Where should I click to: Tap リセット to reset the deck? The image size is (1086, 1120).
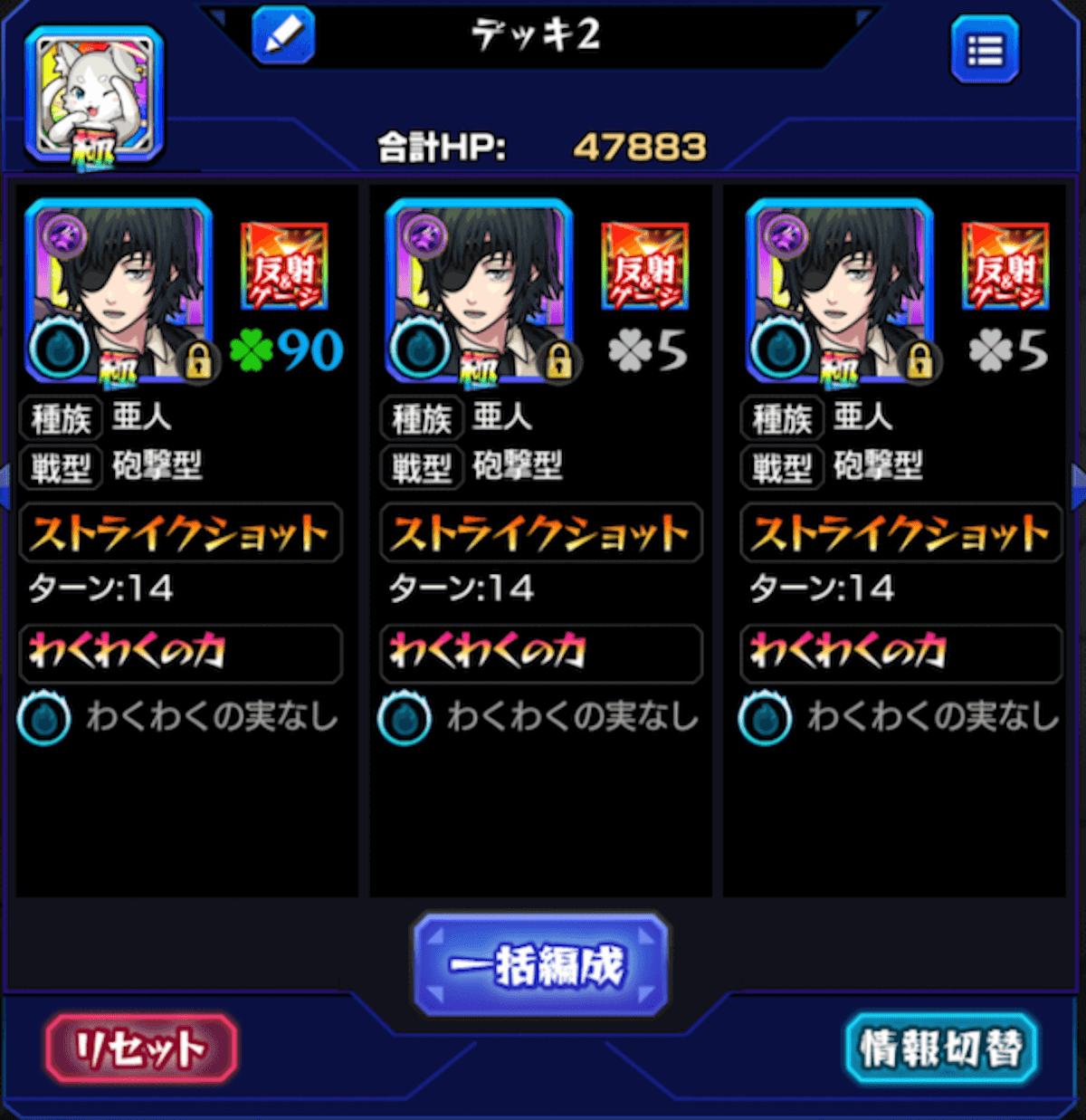tap(140, 1048)
